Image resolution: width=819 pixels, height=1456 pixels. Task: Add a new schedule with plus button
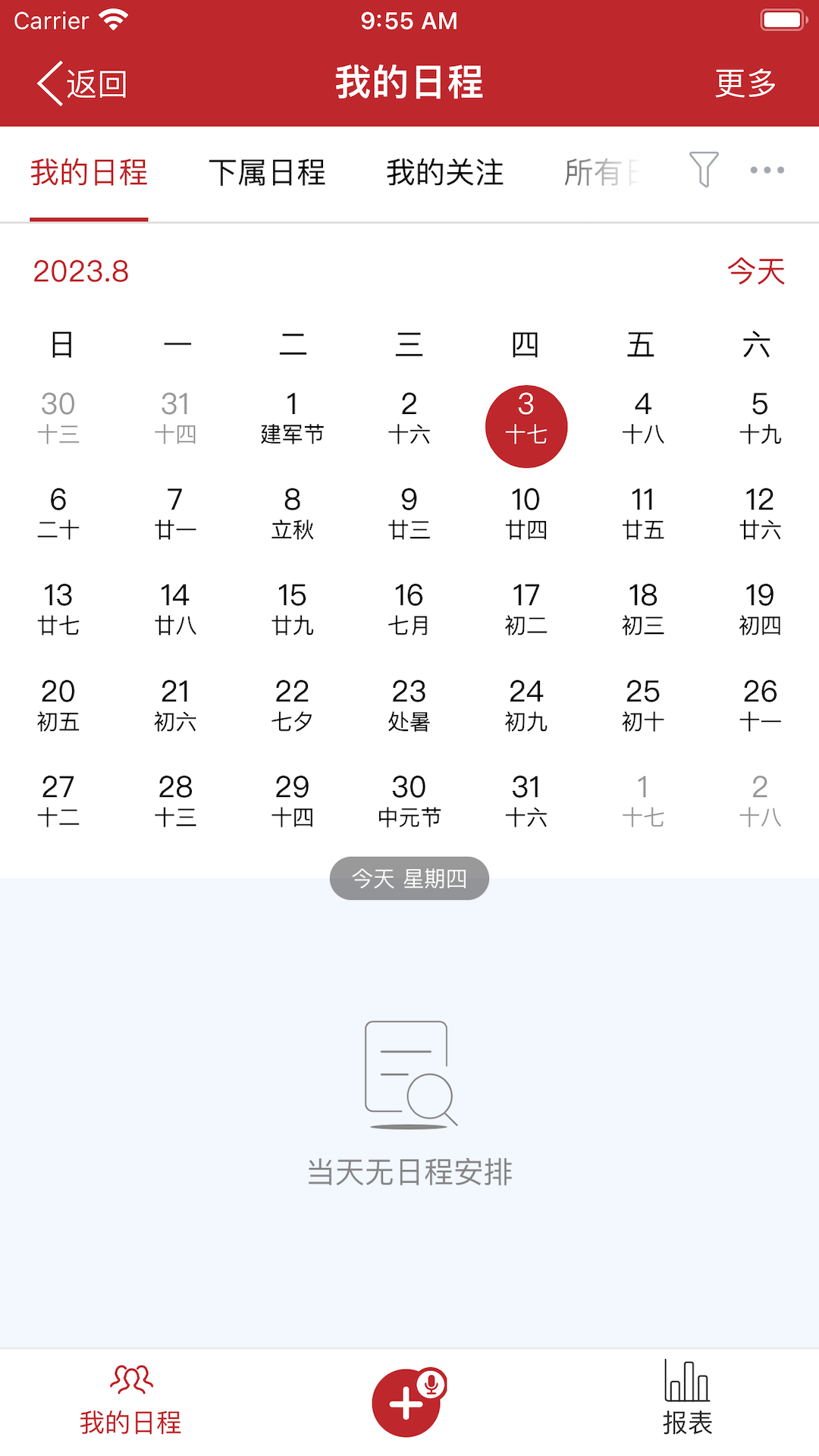pos(406,1403)
